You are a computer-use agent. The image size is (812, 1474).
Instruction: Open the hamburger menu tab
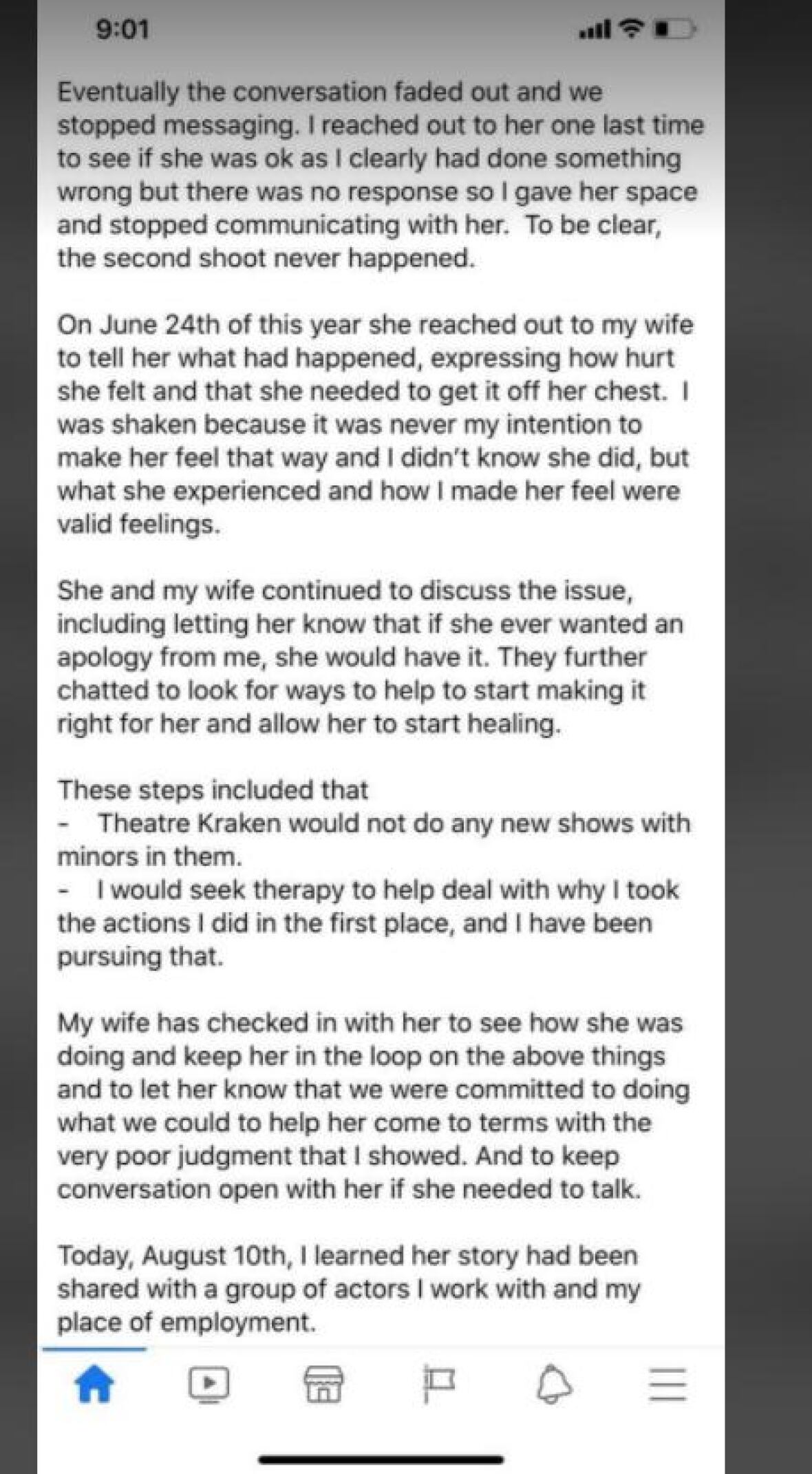click(667, 1384)
